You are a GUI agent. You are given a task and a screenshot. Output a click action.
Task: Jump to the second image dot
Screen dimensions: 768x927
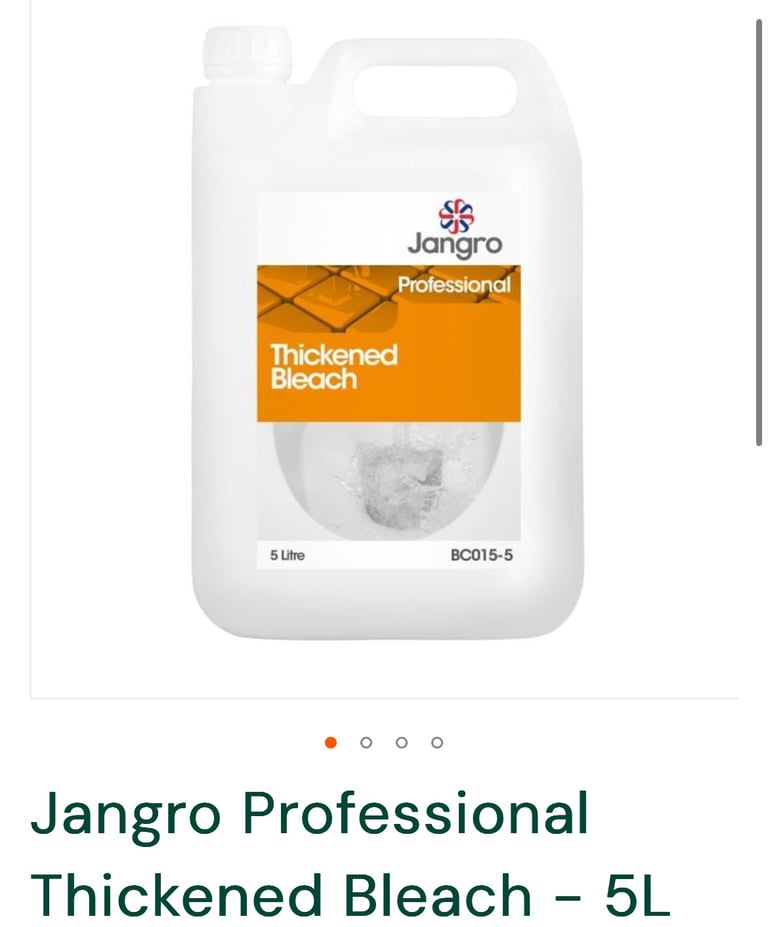pyautogui.click(x=366, y=742)
